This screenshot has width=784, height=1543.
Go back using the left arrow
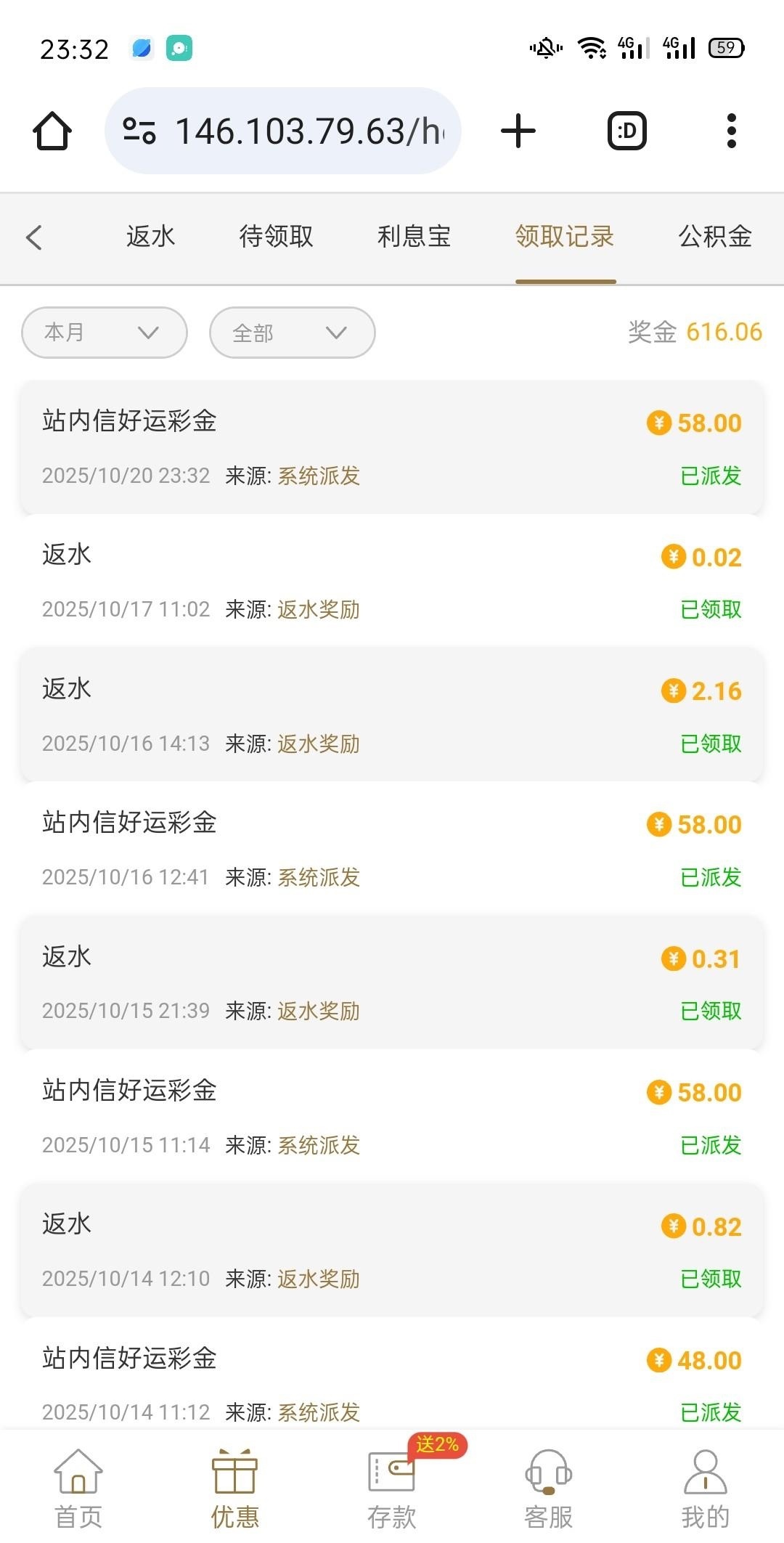(x=34, y=237)
